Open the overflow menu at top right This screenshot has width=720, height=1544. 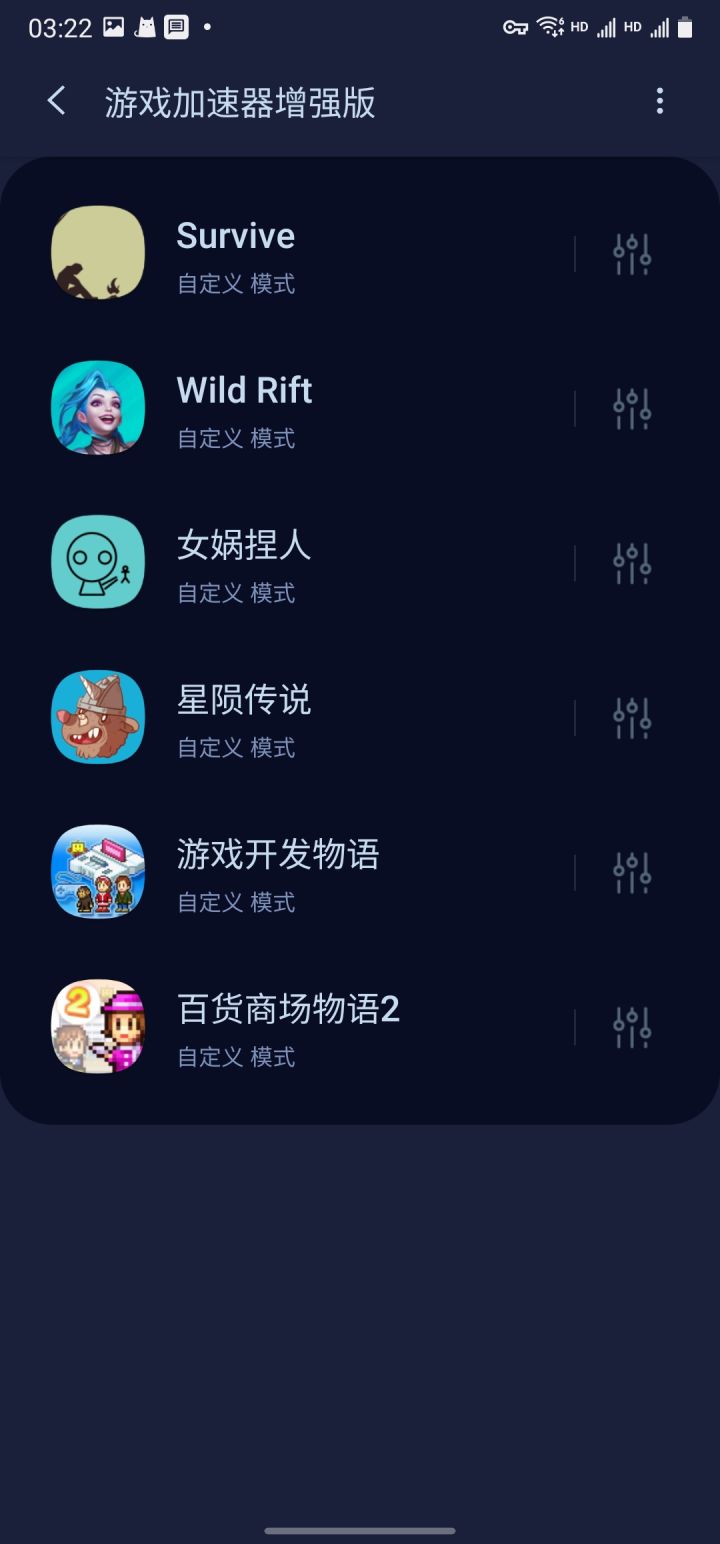(659, 100)
